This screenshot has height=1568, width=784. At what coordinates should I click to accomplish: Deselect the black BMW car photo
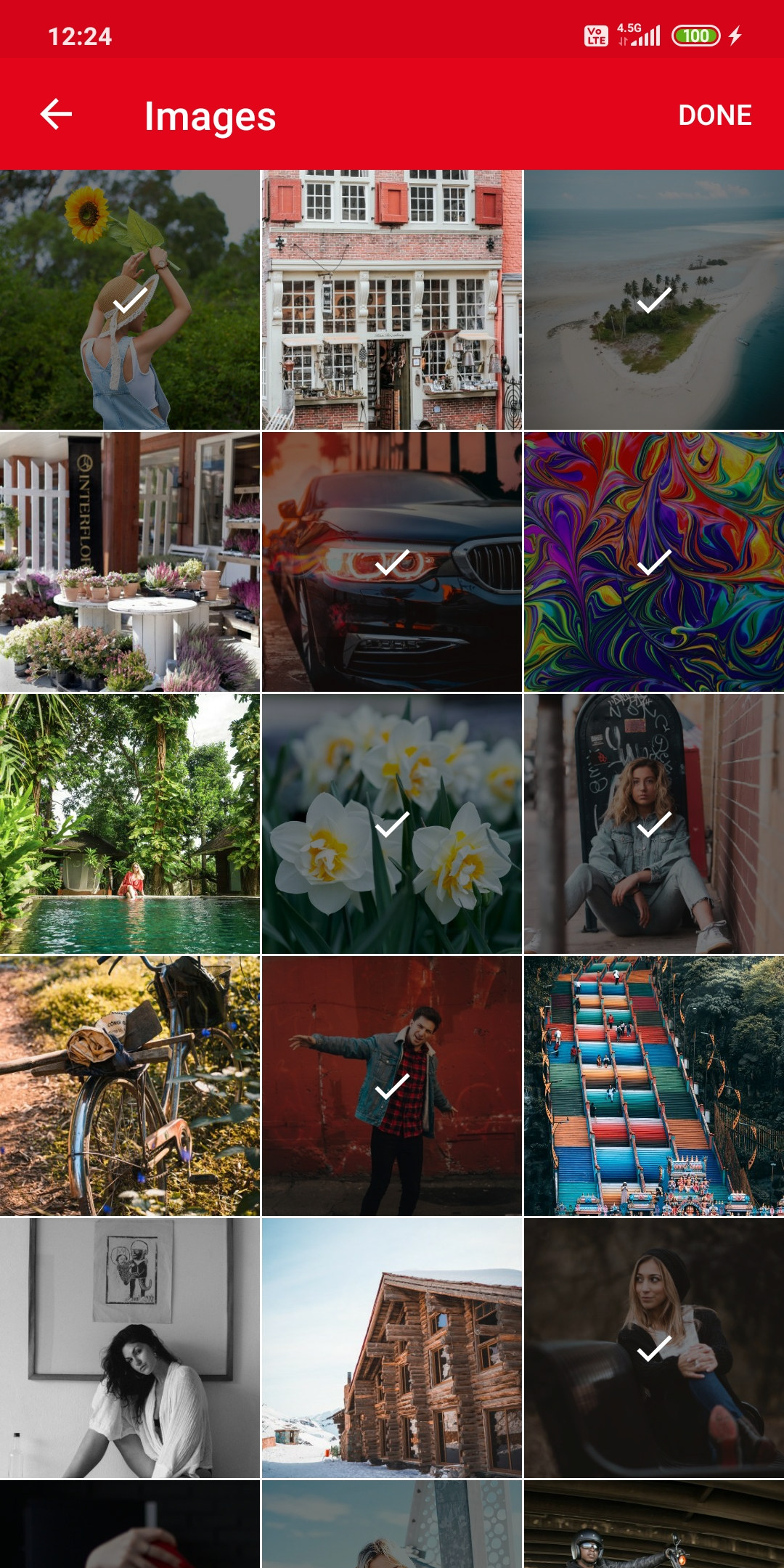click(x=392, y=562)
